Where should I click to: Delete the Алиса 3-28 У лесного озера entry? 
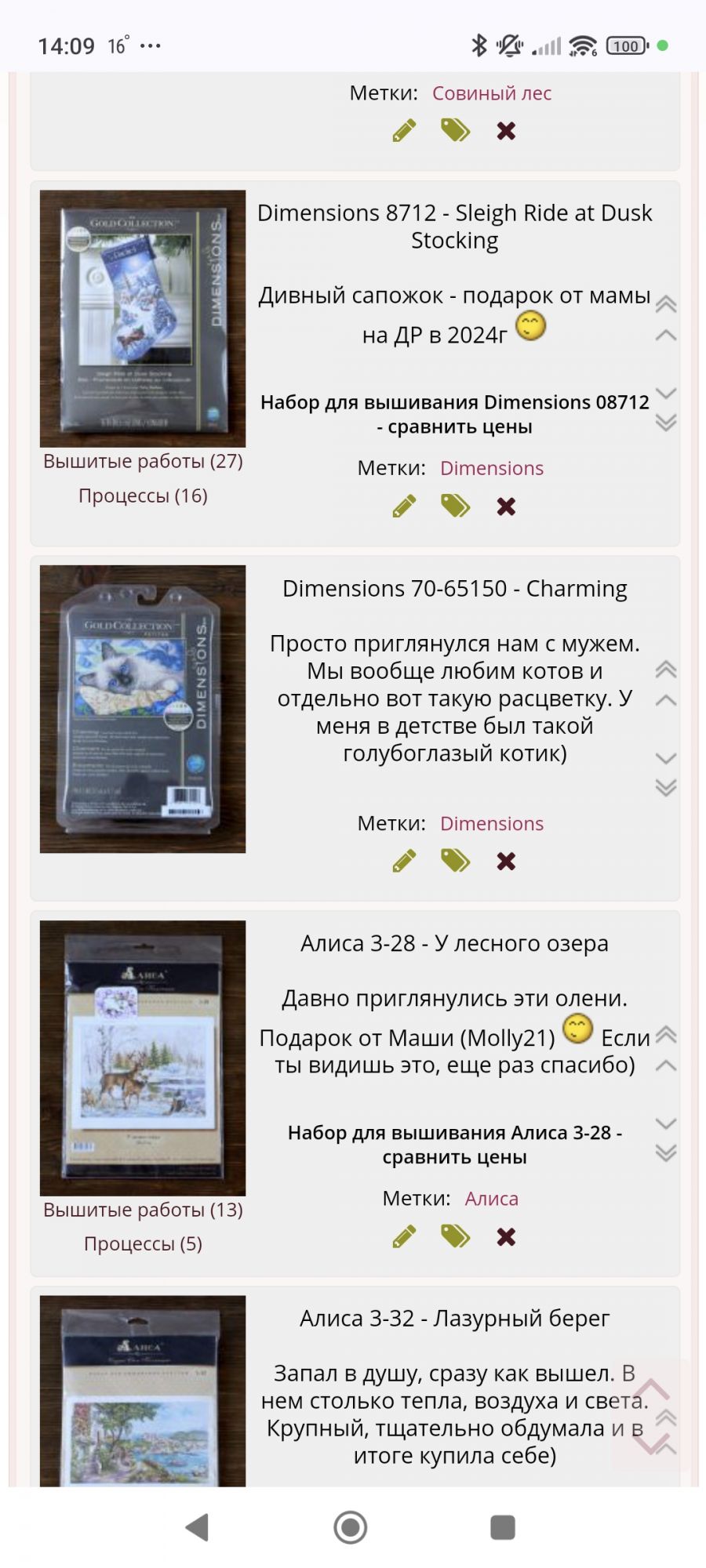point(506,1237)
